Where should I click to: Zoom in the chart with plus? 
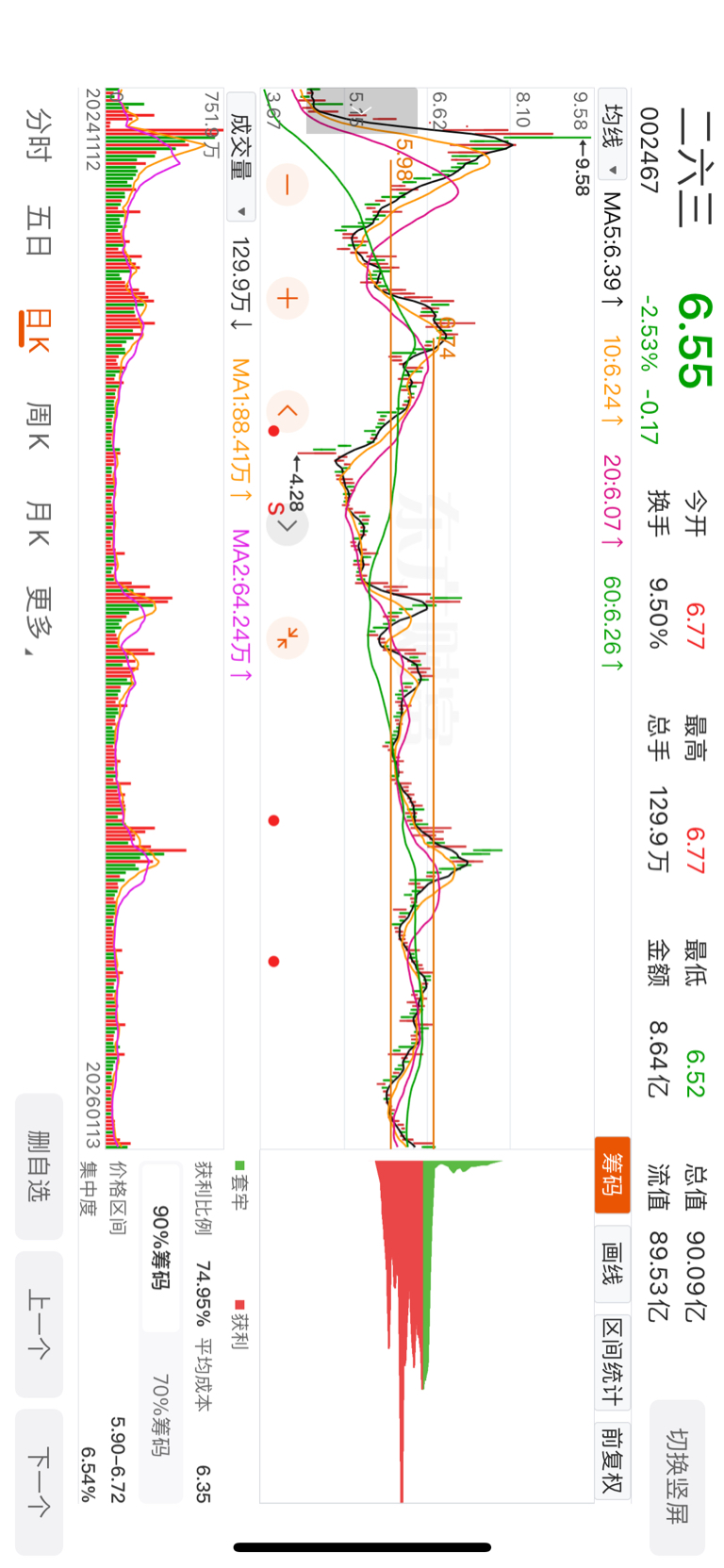click(288, 299)
